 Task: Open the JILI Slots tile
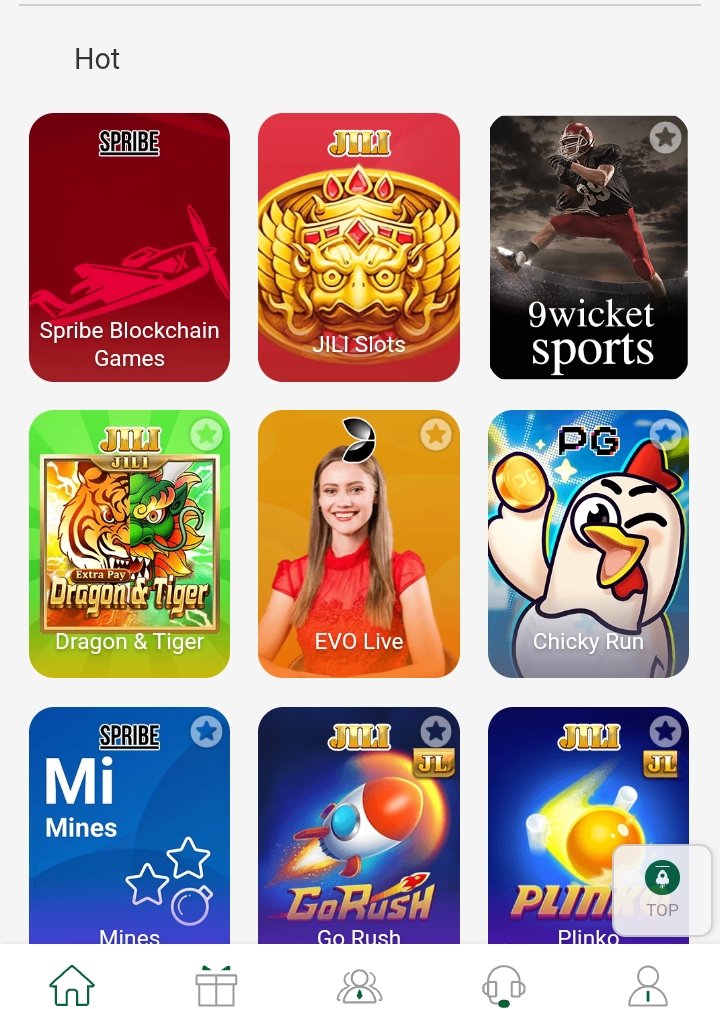point(359,247)
